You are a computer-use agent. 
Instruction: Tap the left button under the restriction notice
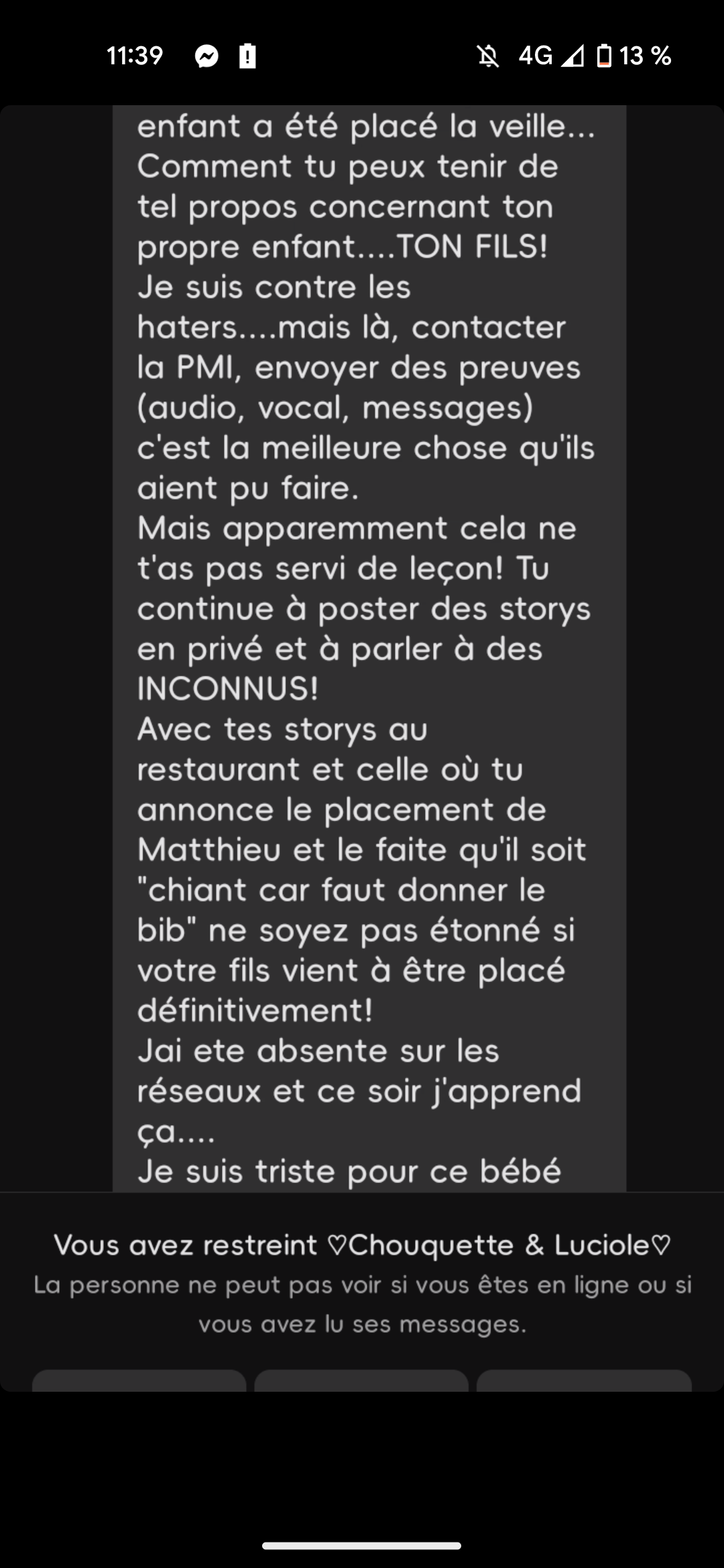pyautogui.click(x=139, y=1381)
